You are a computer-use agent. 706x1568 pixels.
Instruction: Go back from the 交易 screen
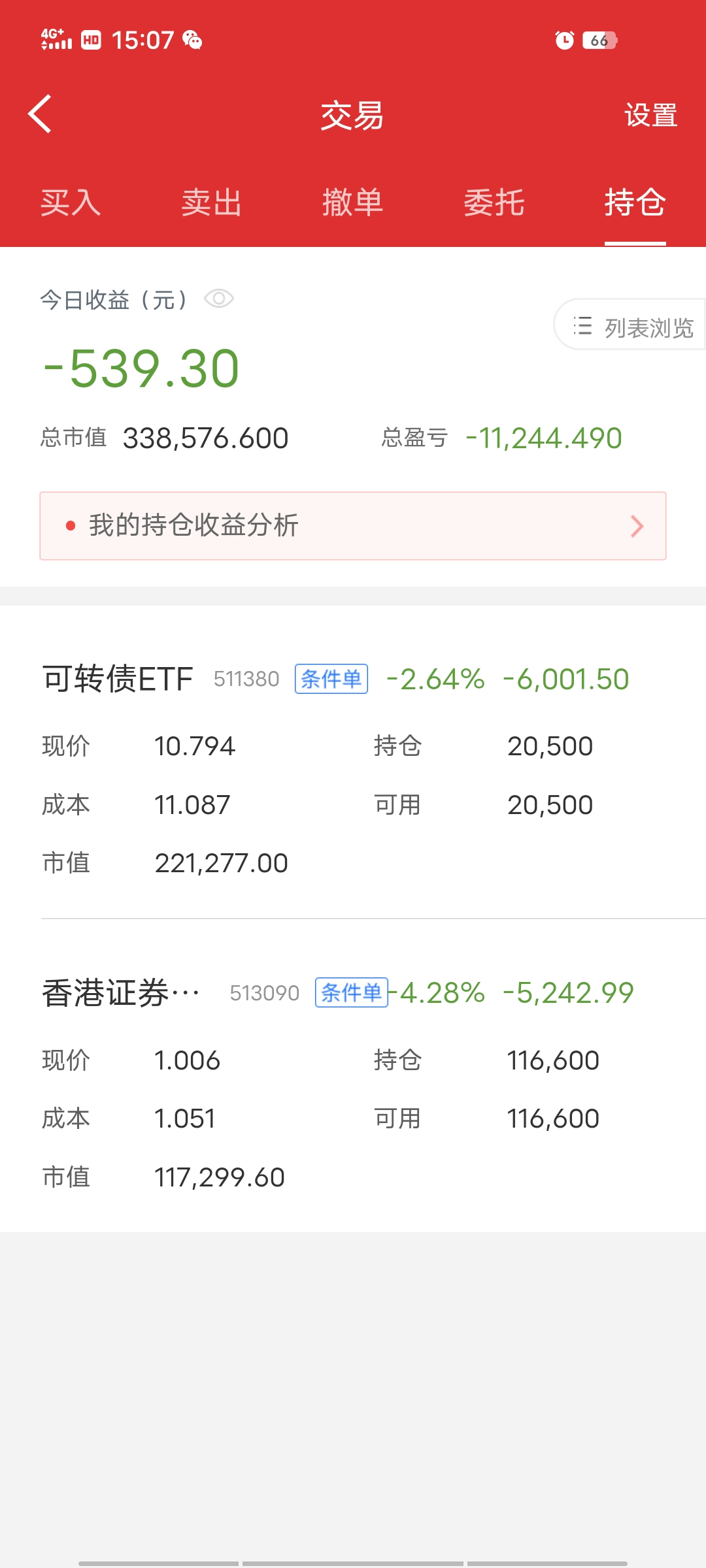pyautogui.click(x=41, y=114)
